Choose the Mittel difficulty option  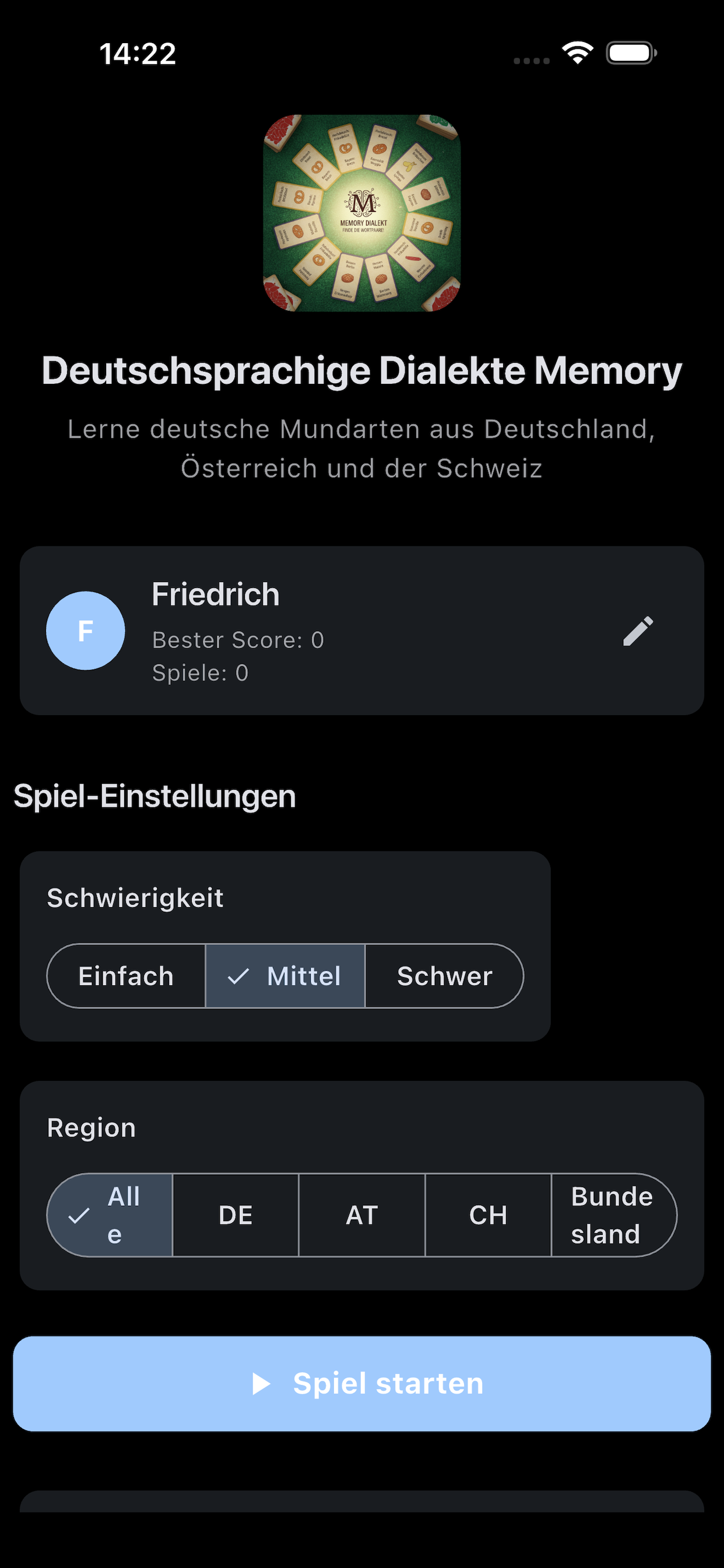click(285, 976)
